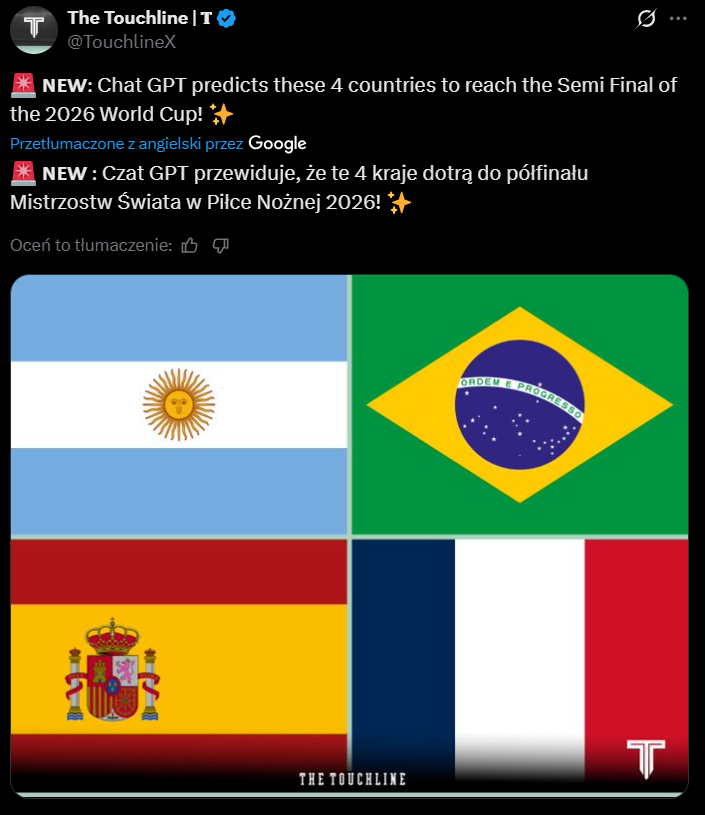Open The Touchline profile avatar
Screen dimensions: 705x815
click(x=34, y=30)
